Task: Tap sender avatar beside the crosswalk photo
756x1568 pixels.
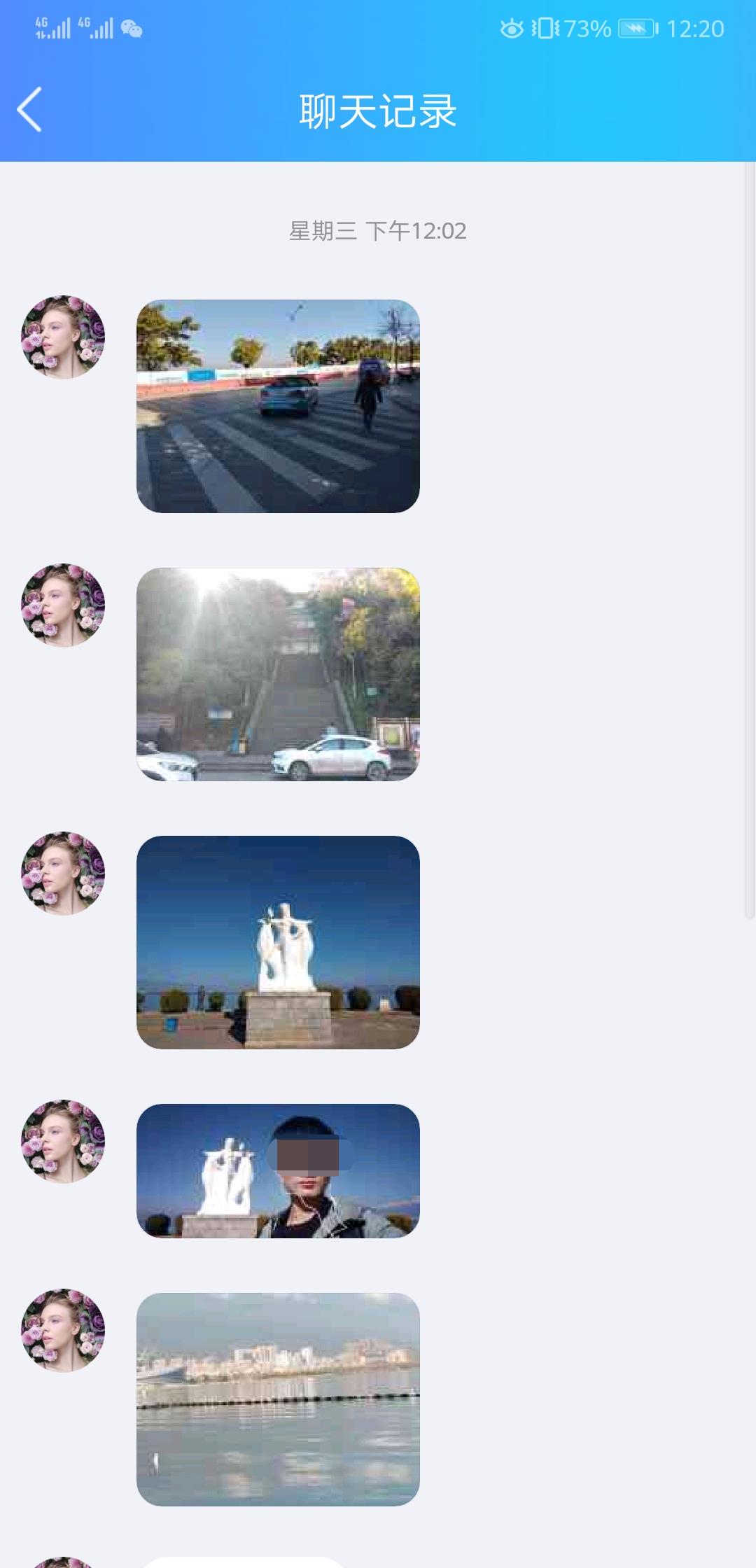Action: 63,337
